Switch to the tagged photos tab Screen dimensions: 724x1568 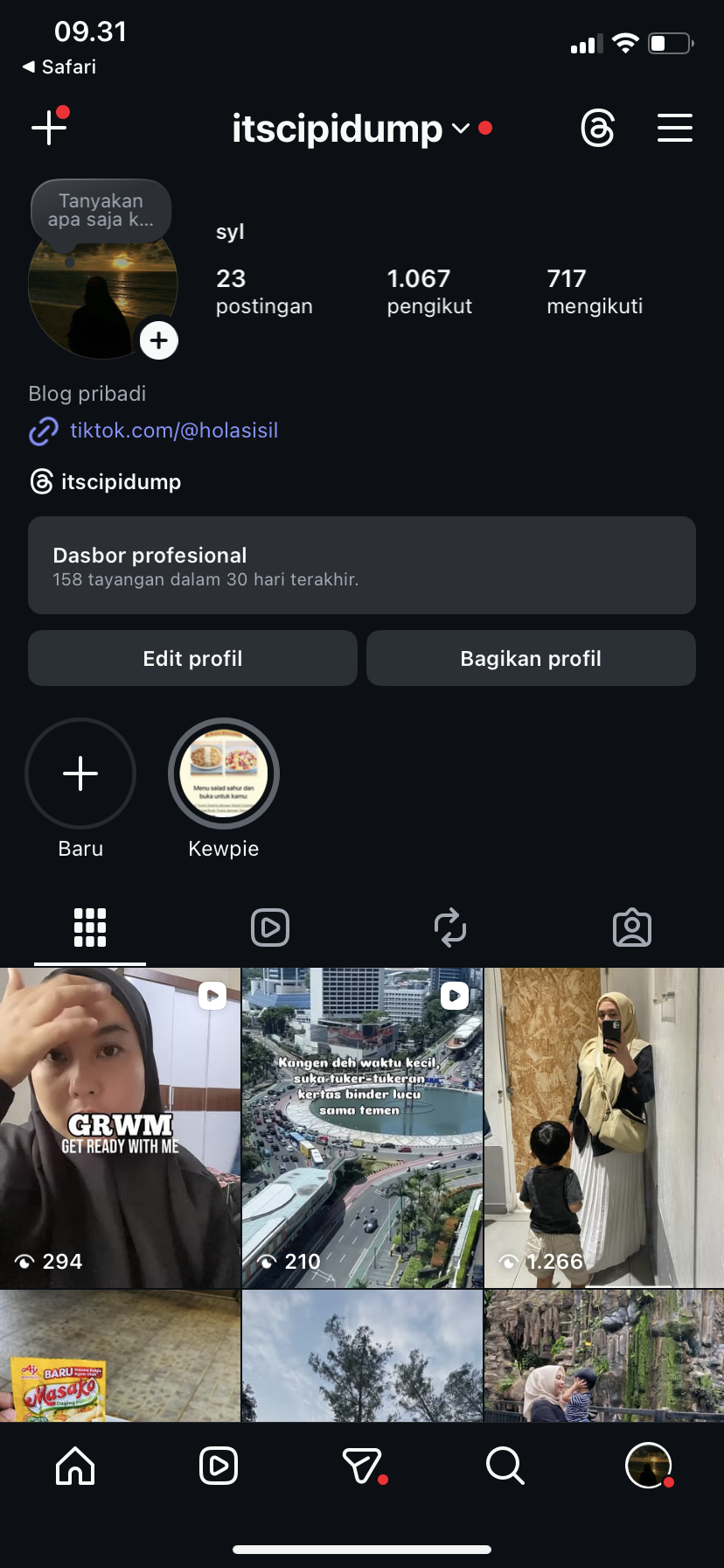pyautogui.click(x=632, y=927)
